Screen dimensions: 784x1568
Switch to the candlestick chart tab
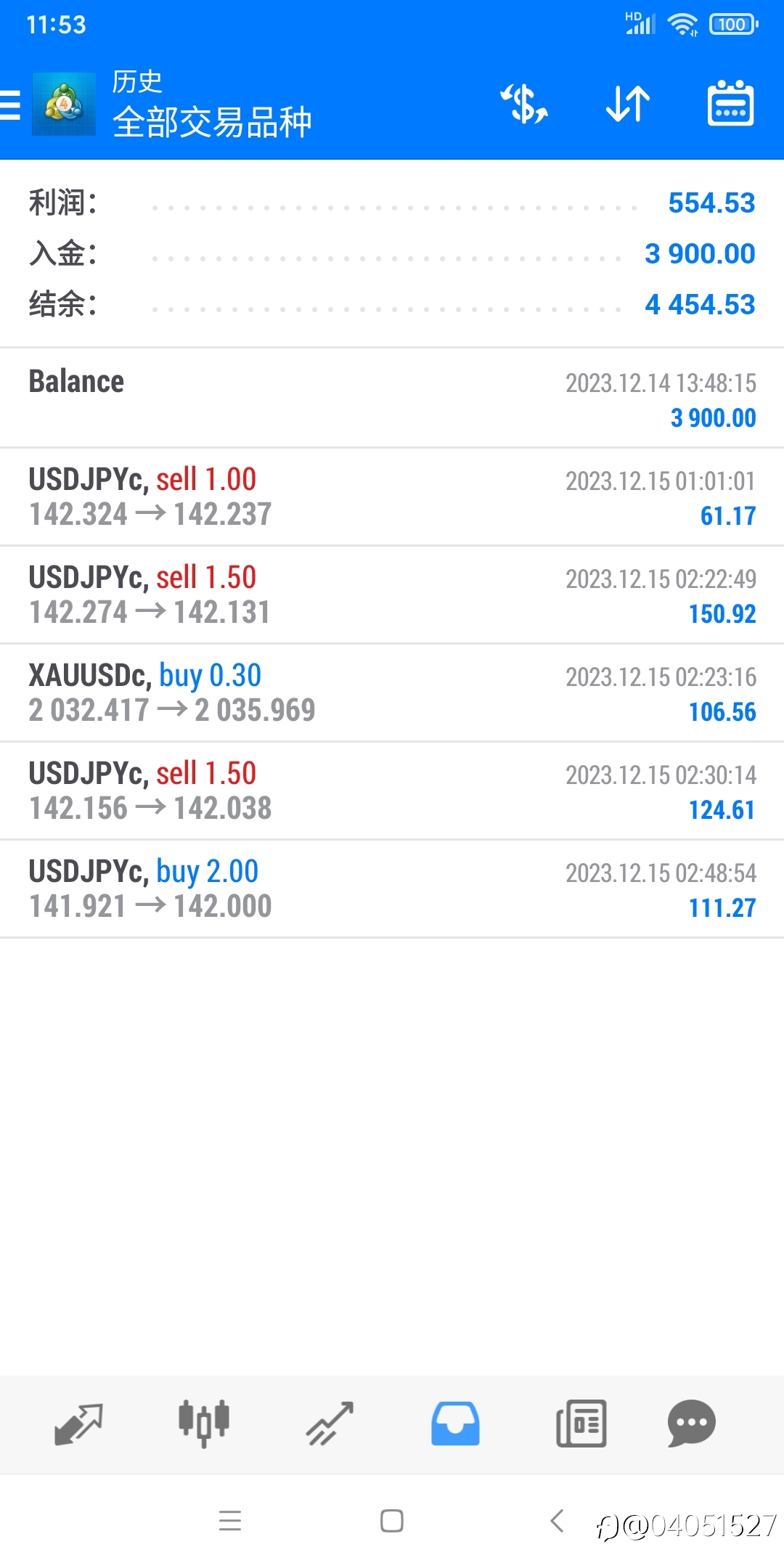click(204, 1424)
